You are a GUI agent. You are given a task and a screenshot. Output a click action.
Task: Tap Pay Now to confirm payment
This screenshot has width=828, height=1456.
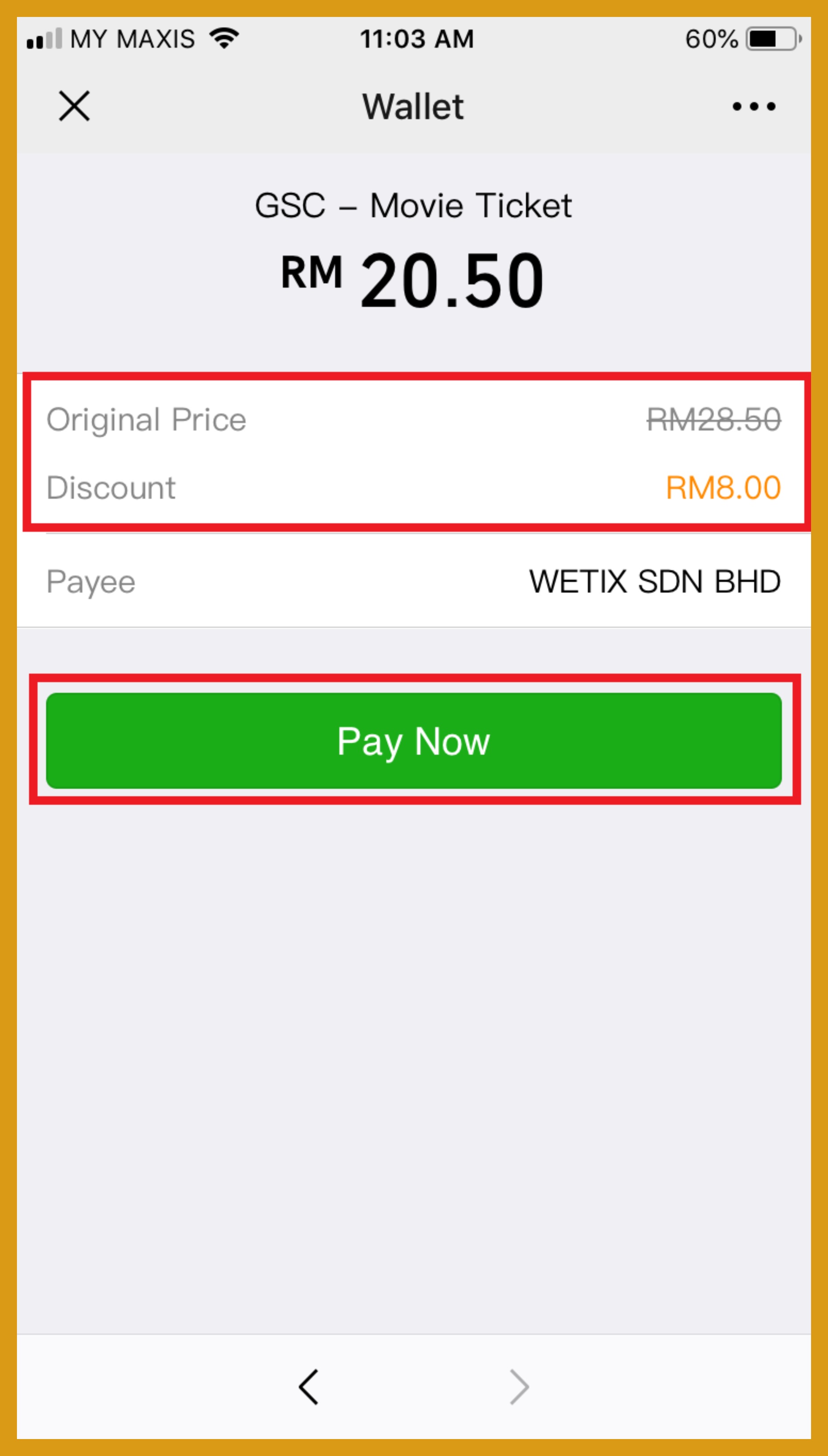tap(413, 740)
